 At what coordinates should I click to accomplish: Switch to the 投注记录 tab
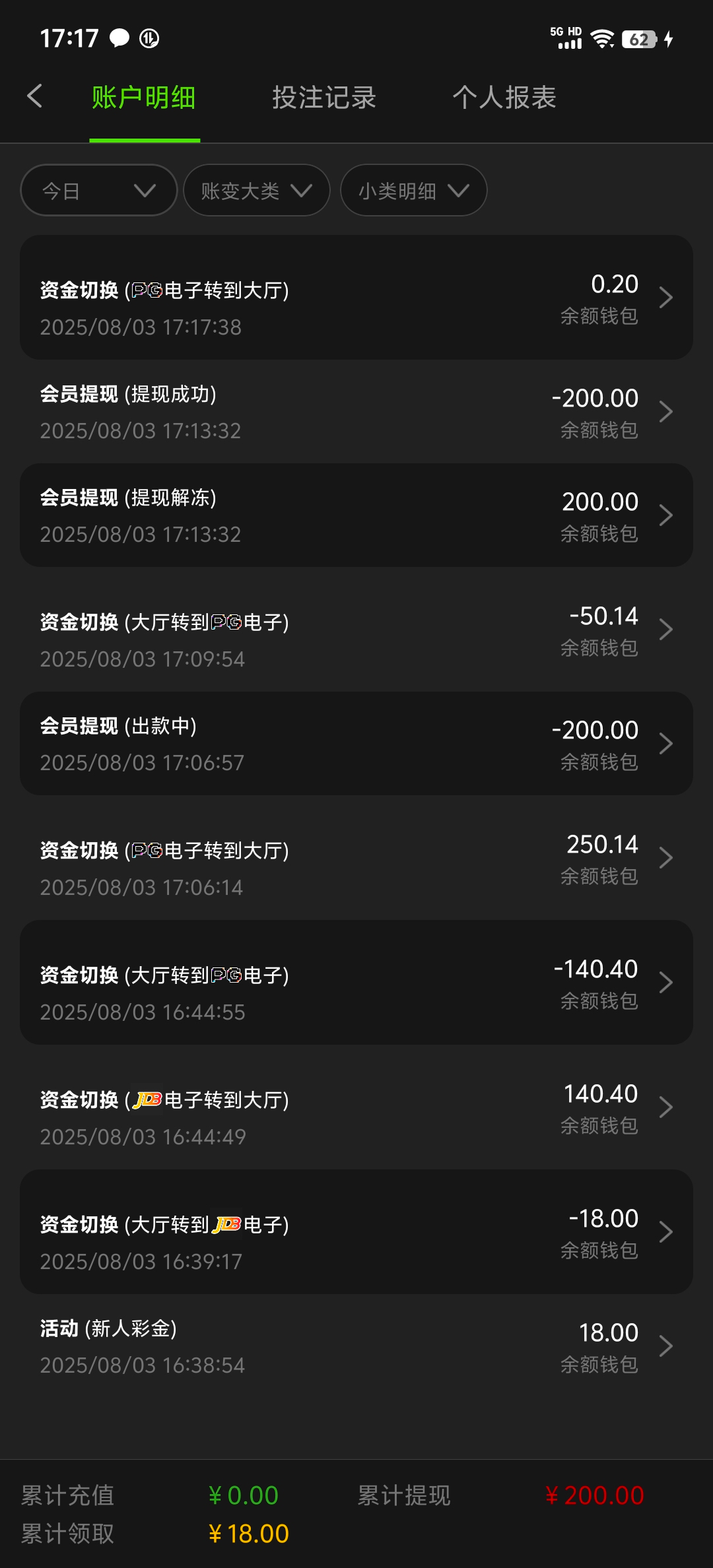tap(323, 98)
